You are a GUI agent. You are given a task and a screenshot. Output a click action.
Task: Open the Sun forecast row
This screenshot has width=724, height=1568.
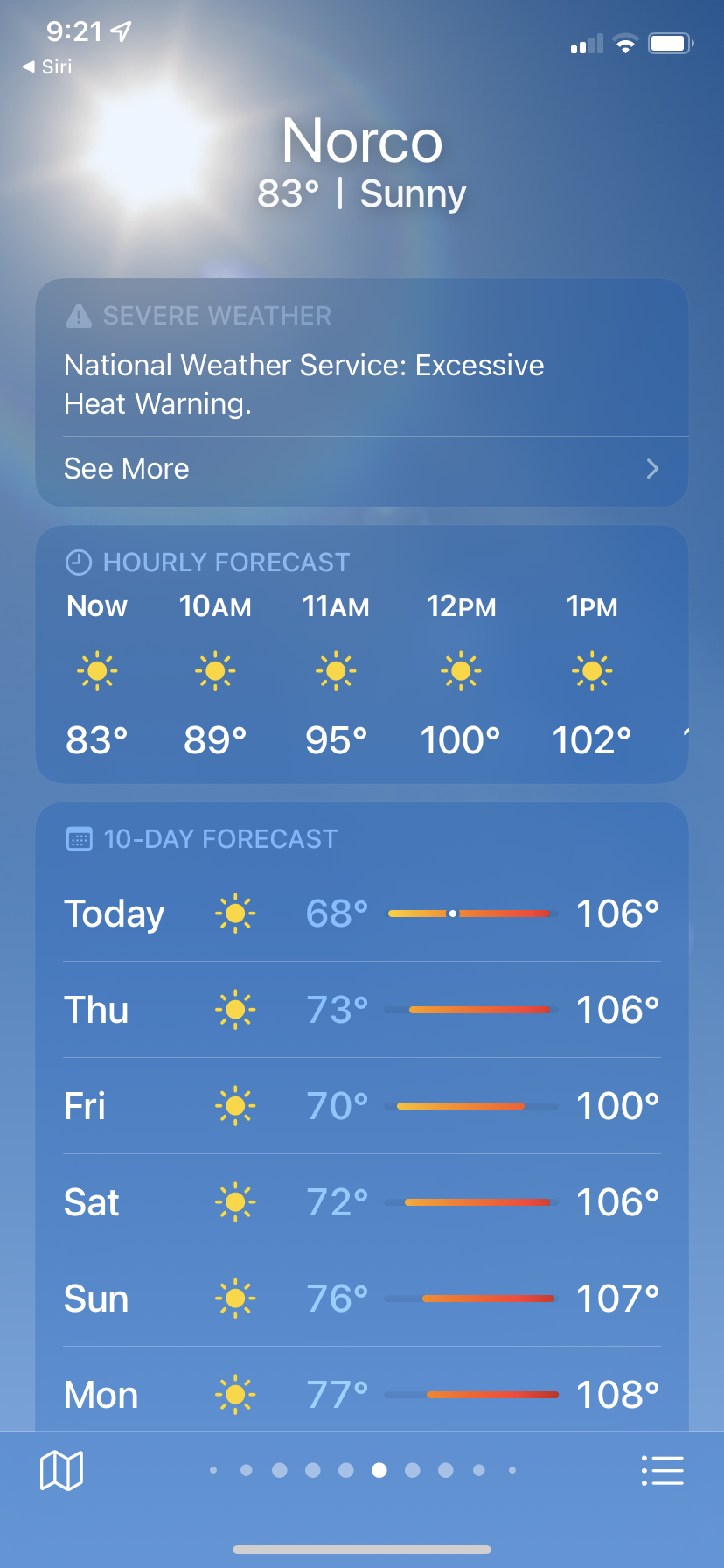[x=361, y=1298]
